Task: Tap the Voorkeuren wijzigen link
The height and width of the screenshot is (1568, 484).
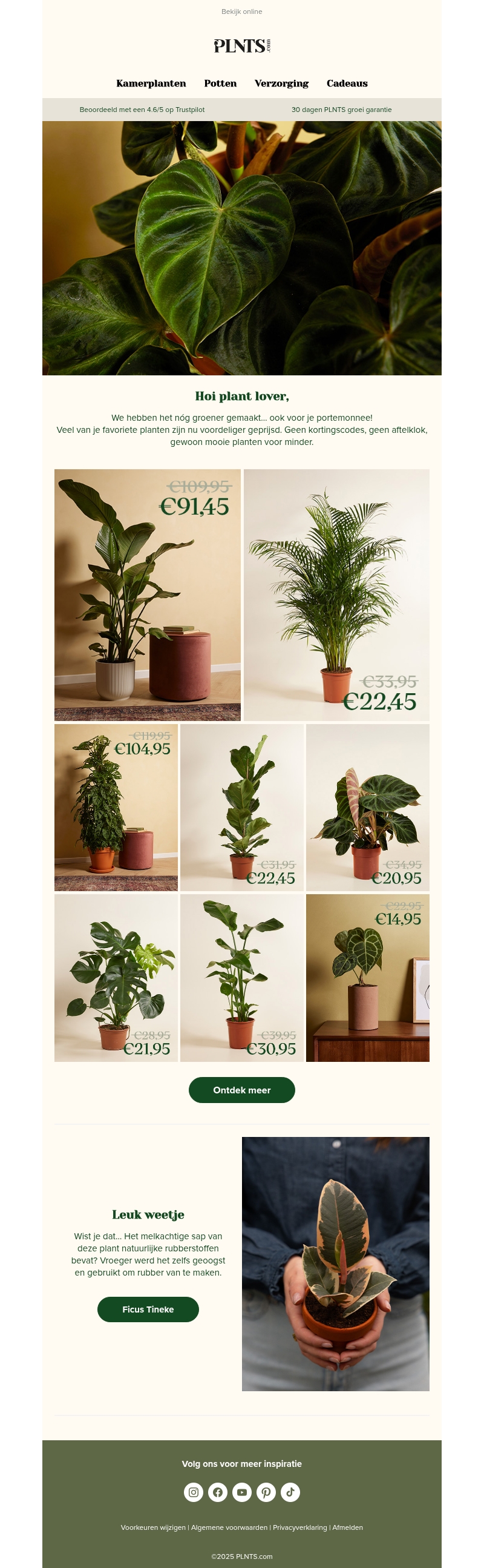Action: [x=153, y=1527]
